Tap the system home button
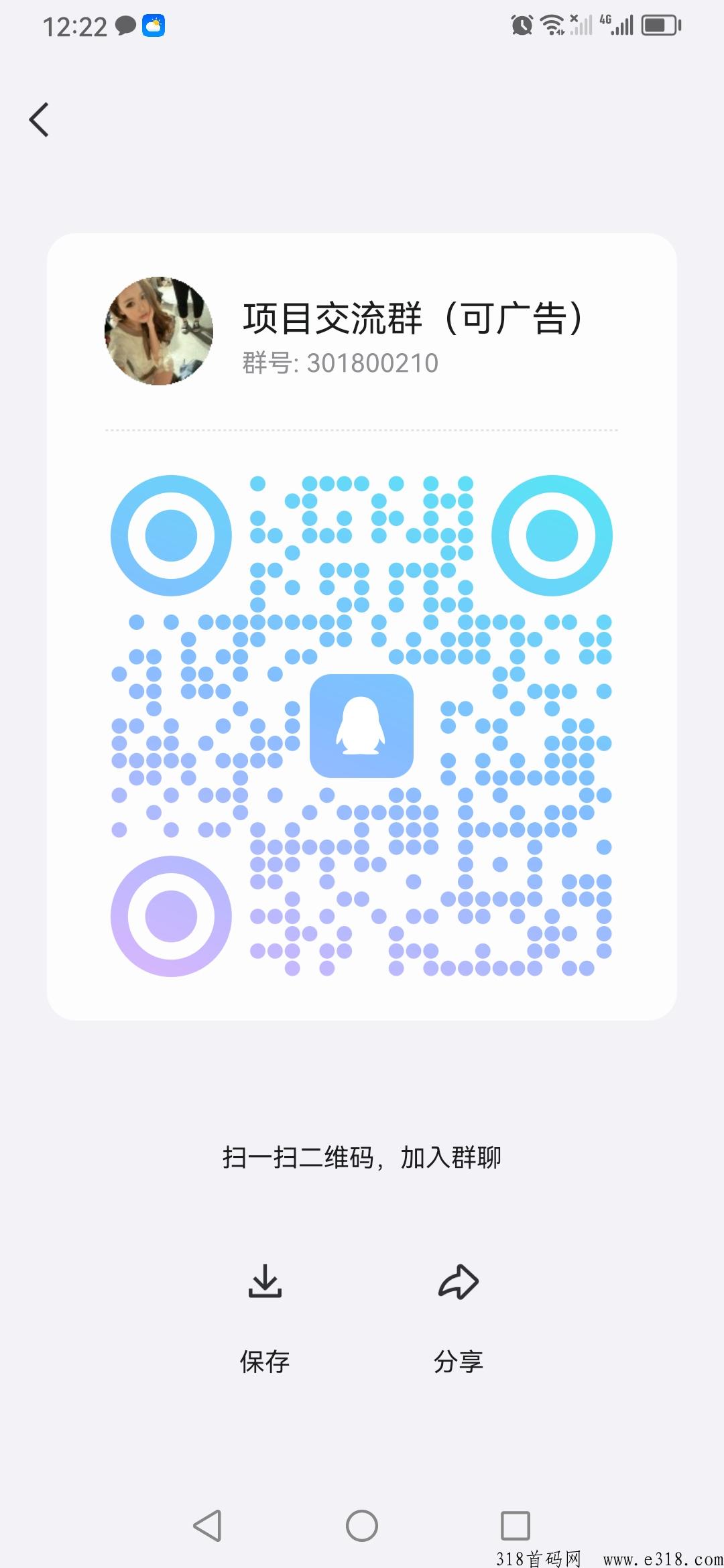The image size is (724, 1568). pyautogui.click(x=362, y=1526)
